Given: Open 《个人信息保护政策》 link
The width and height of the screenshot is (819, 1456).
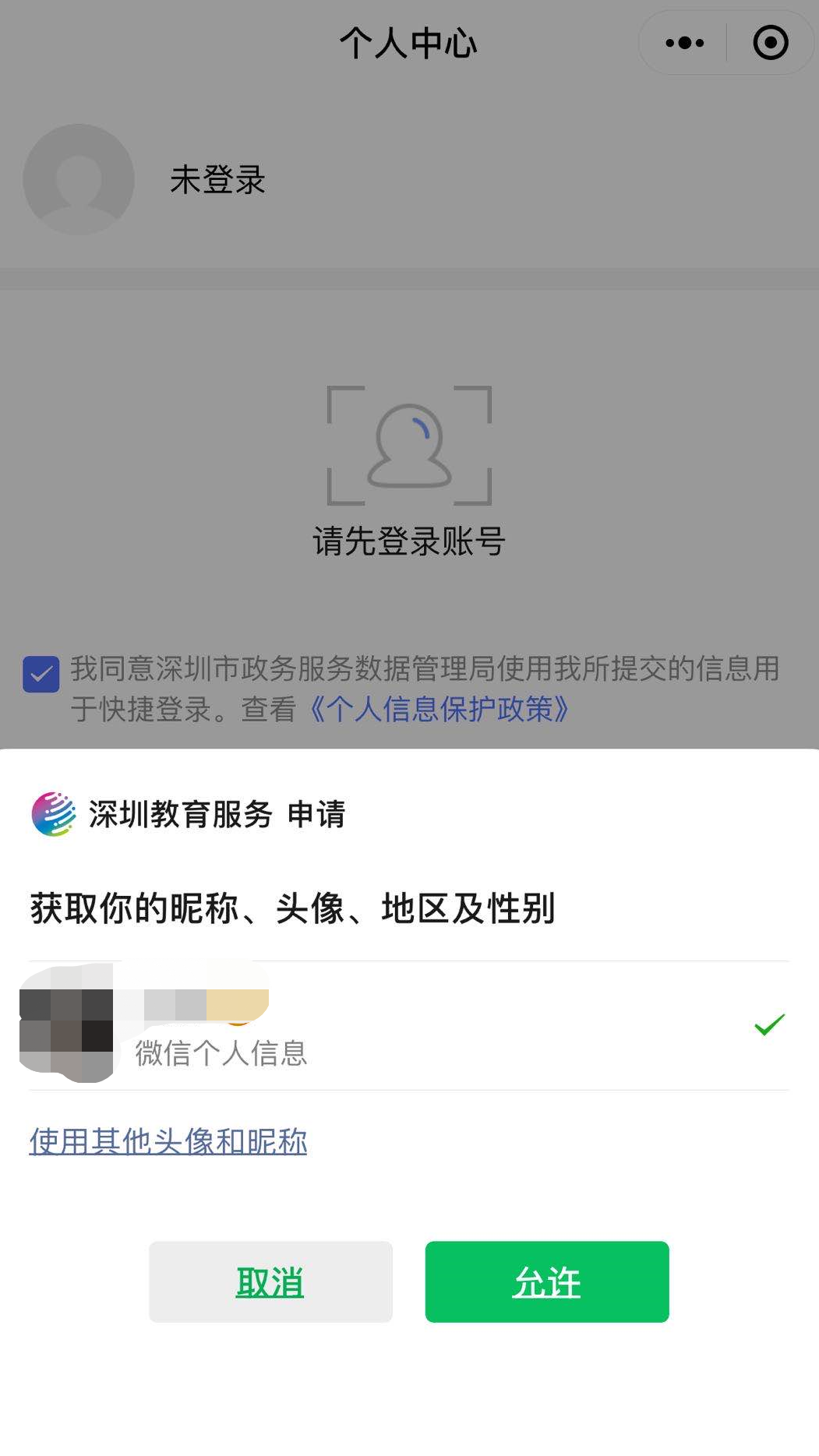Looking at the screenshot, I should point(439,709).
